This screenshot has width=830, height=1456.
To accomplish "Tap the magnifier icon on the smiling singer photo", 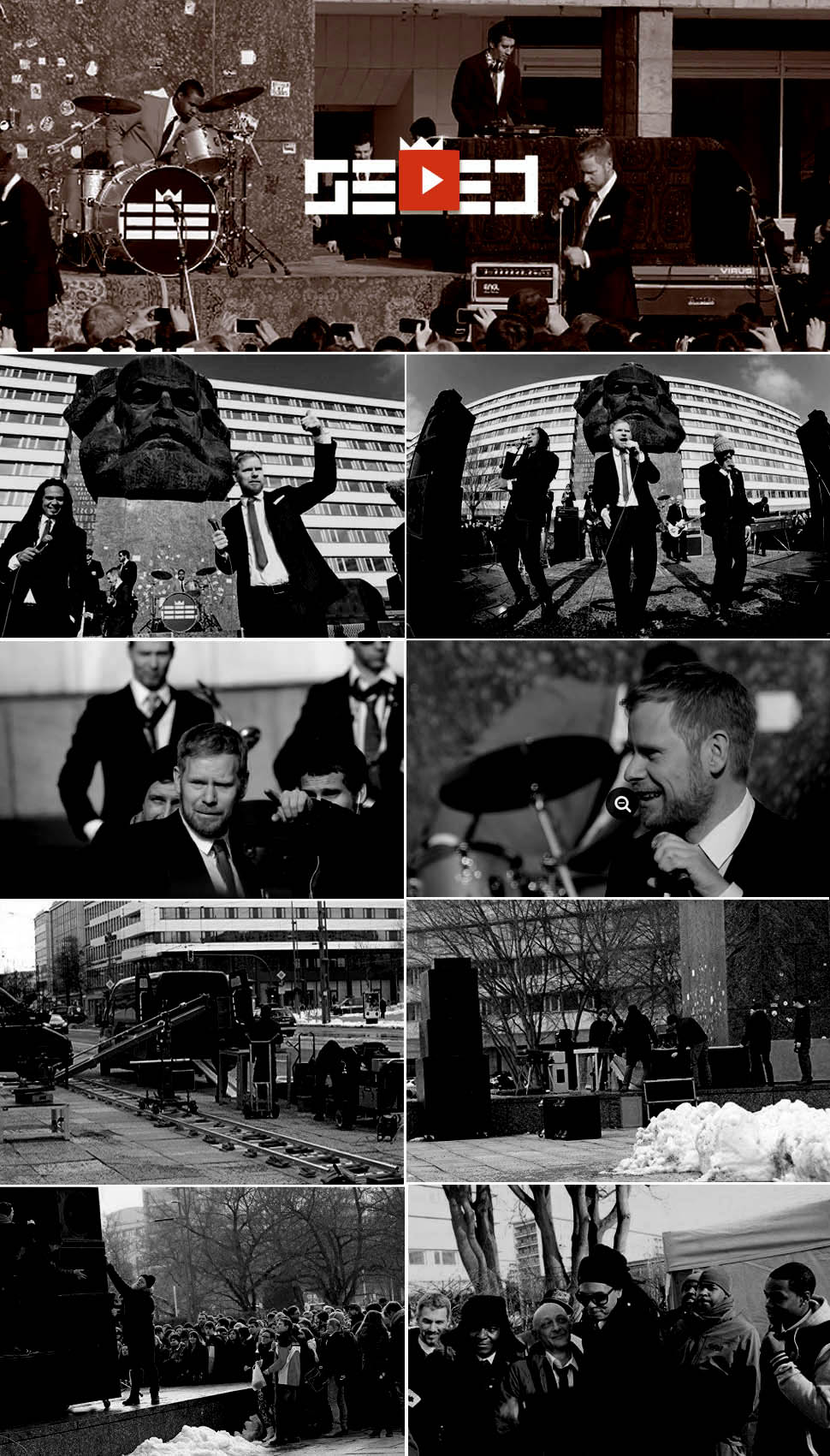I will [622, 804].
